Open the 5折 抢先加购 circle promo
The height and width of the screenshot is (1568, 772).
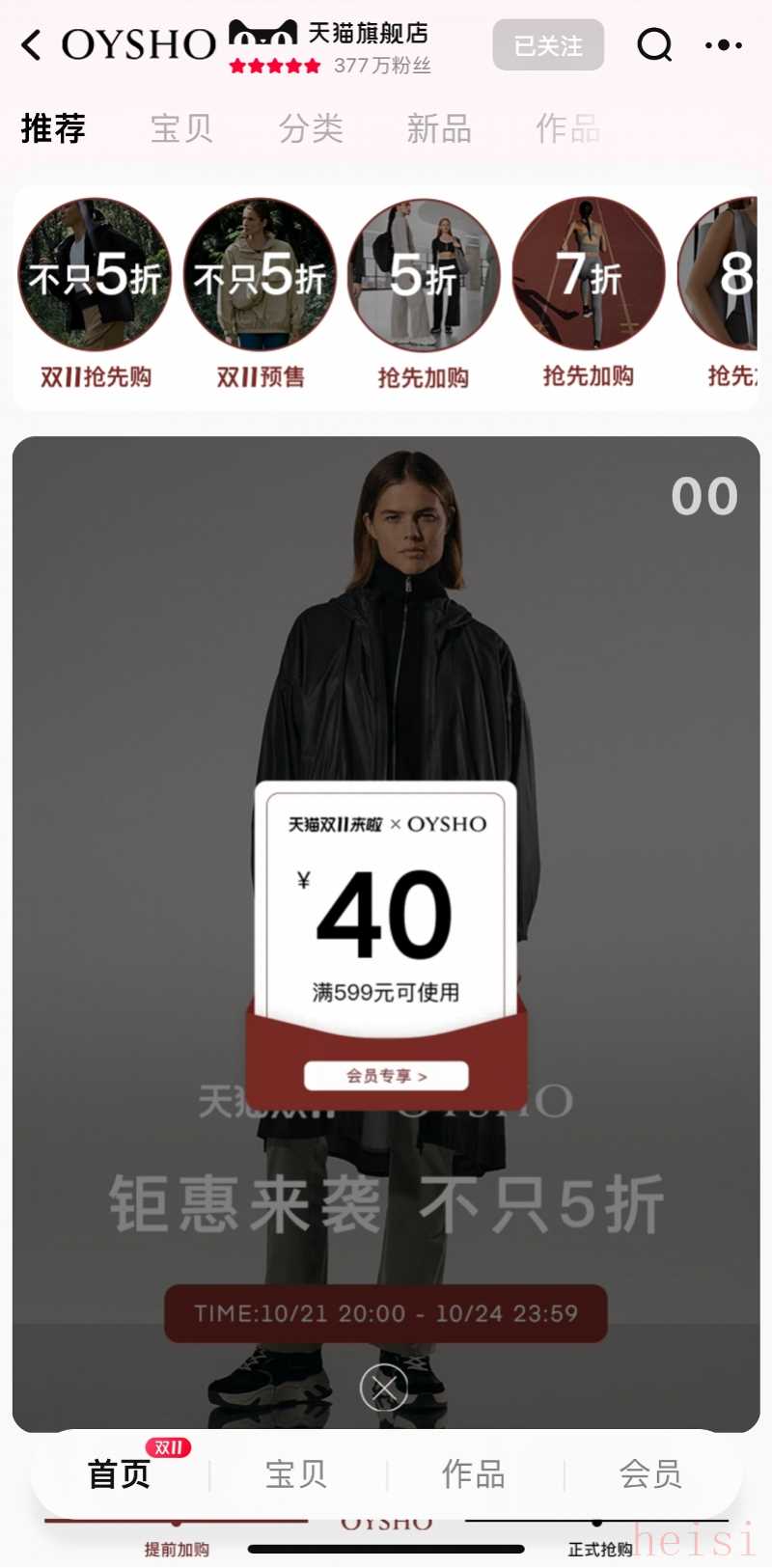click(424, 294)
